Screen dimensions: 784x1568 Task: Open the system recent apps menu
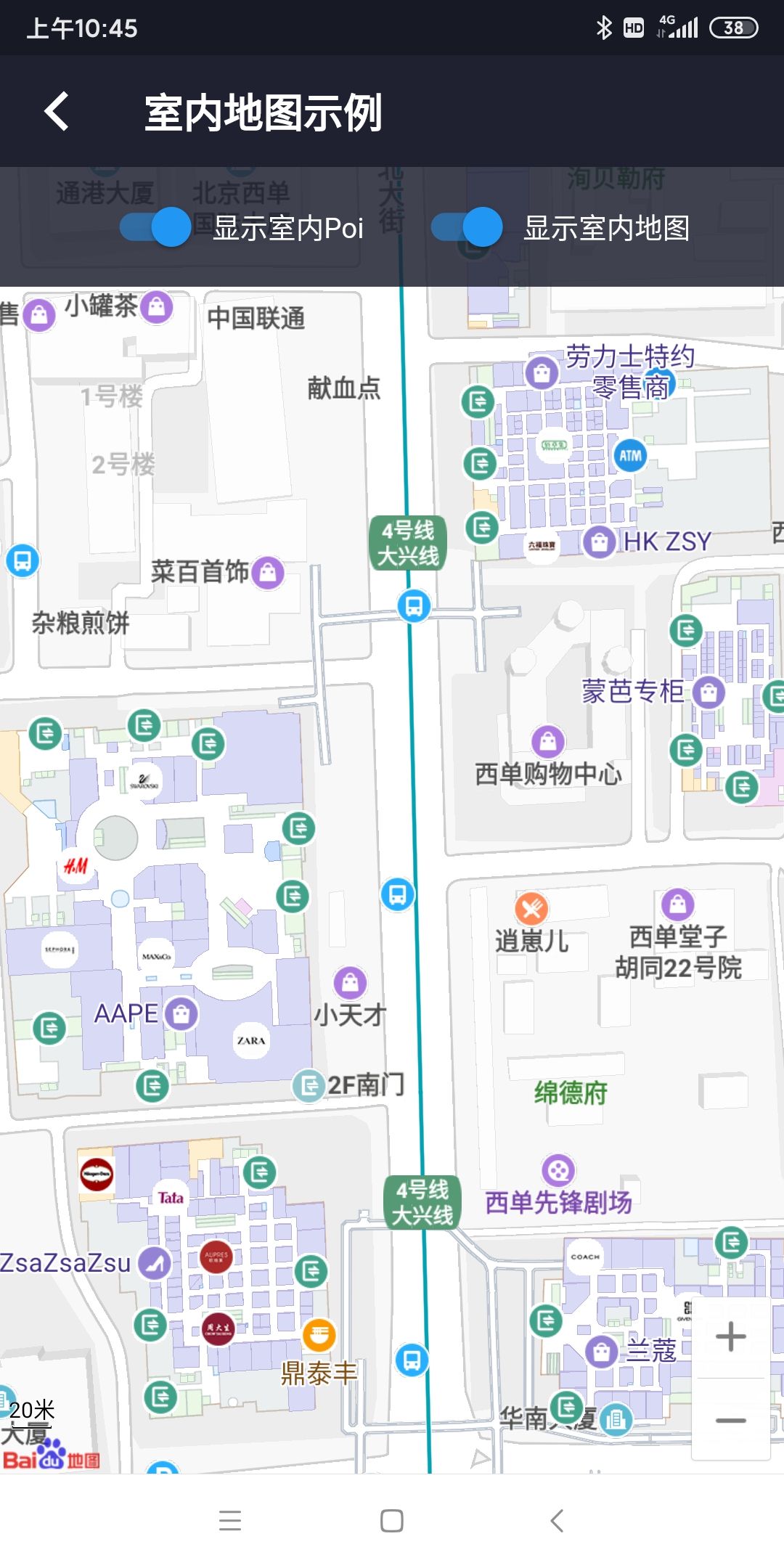coord(230,1520)
